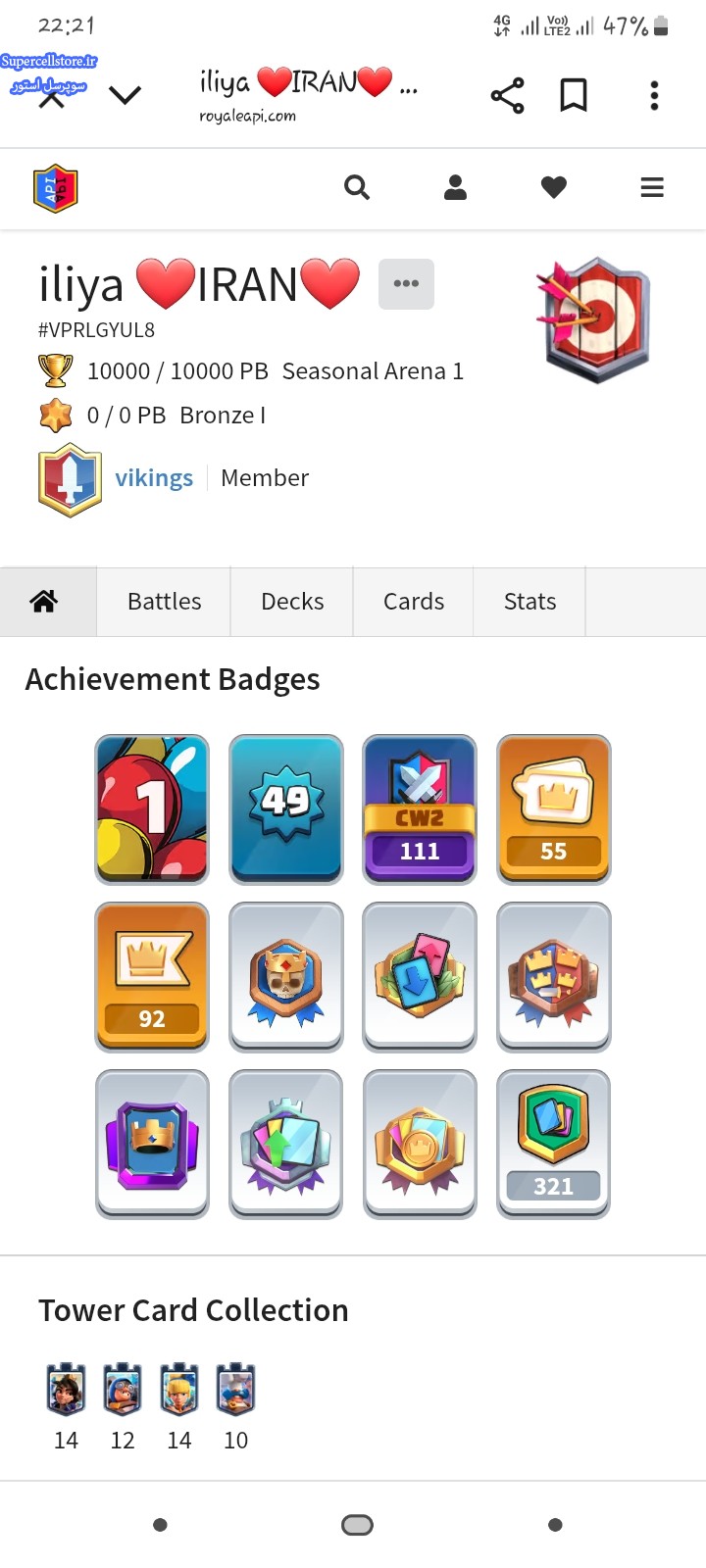Tap the CW2 111 badge
This screenshot has height=1568, width=706.
click(420, 809)
